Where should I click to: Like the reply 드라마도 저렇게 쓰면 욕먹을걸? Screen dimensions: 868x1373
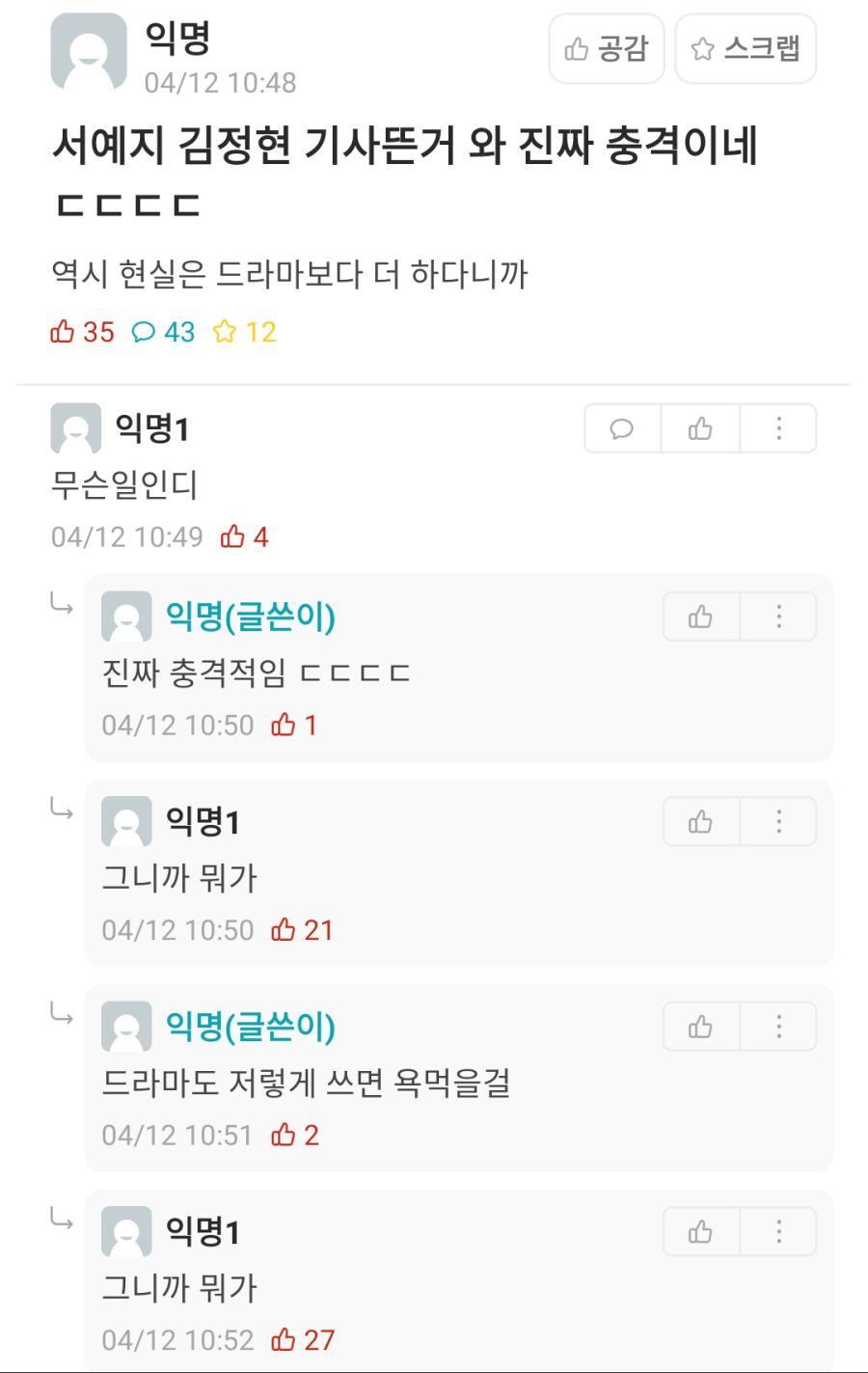[700, 1028]
